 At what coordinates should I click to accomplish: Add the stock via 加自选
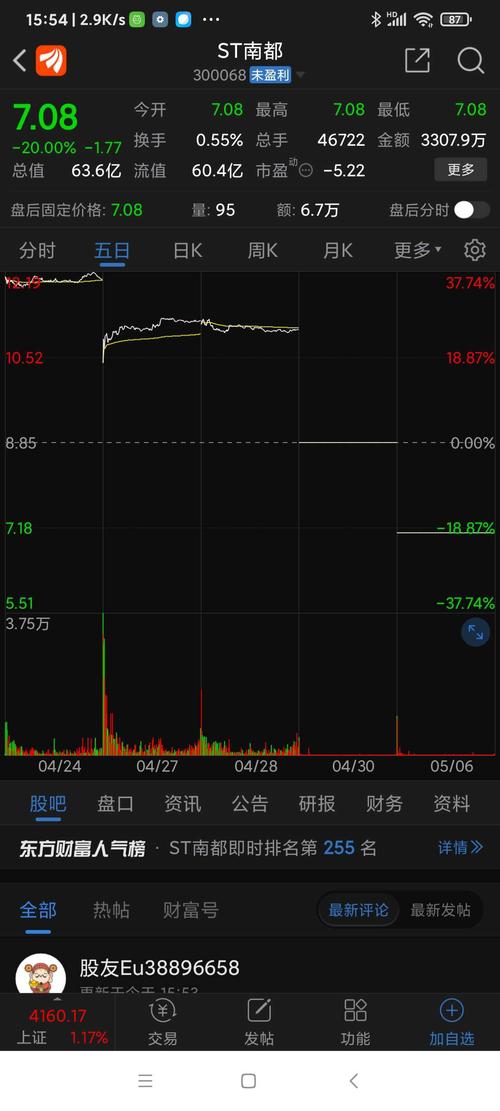[x=452, y=1022]
